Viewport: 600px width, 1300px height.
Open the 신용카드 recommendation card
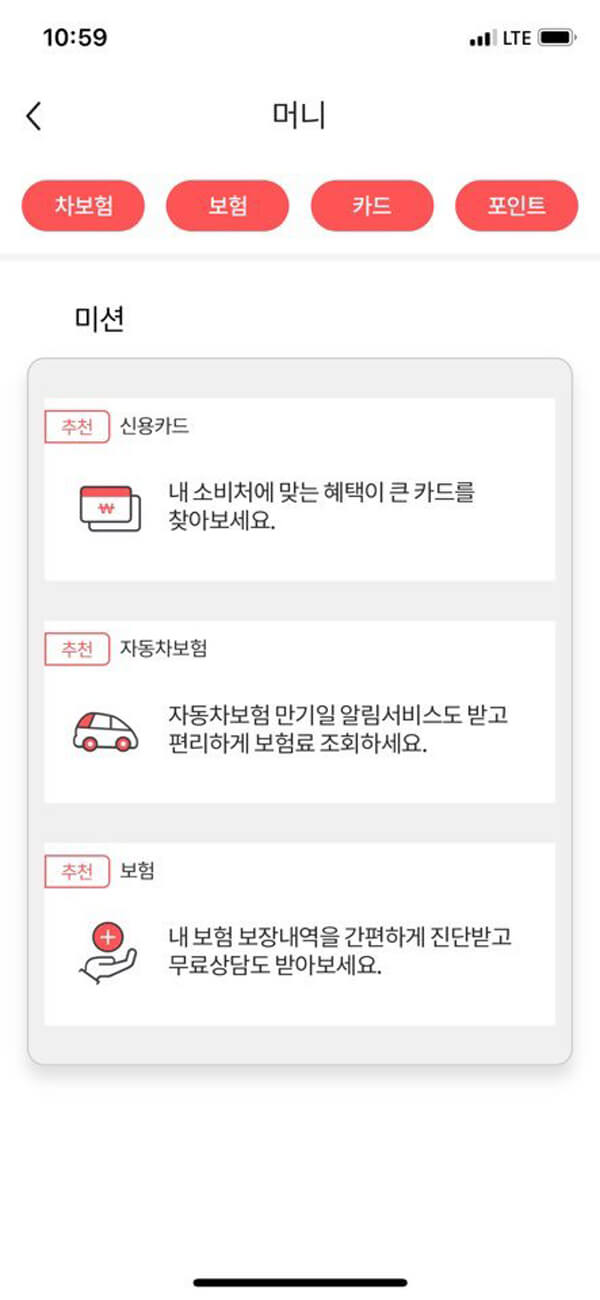[299, 490]
